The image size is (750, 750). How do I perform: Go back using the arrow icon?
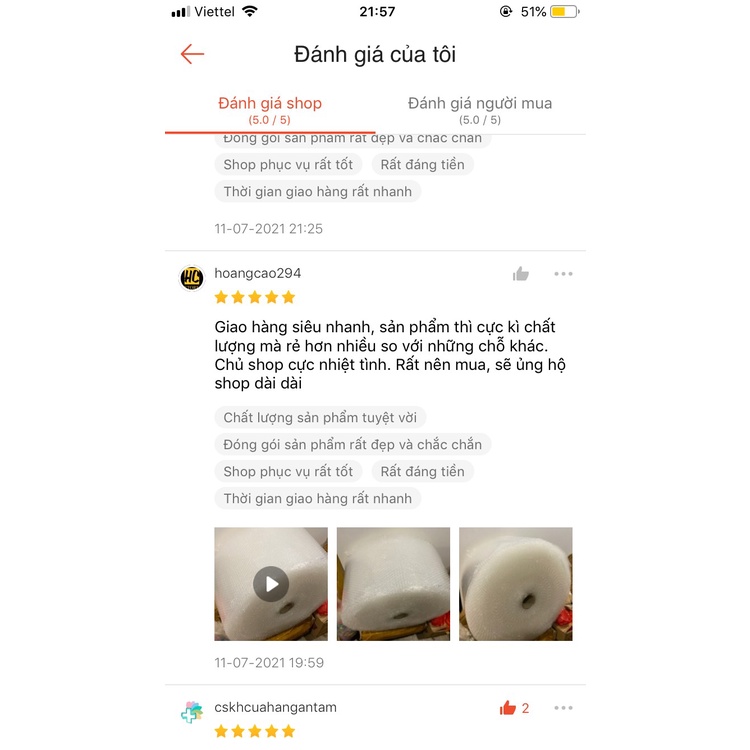pos(192,54)
